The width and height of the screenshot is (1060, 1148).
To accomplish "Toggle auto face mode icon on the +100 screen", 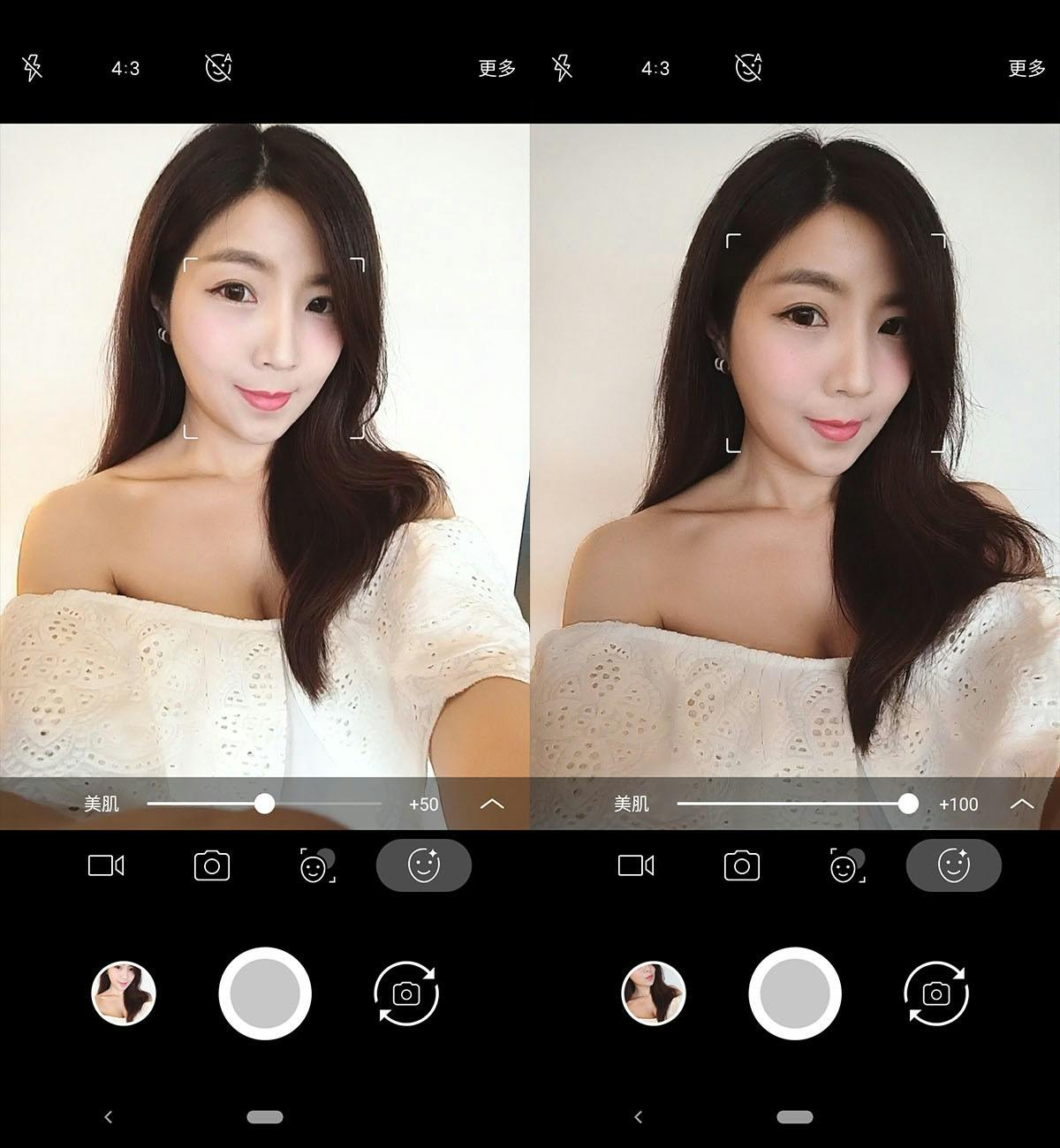I will 748,68.
